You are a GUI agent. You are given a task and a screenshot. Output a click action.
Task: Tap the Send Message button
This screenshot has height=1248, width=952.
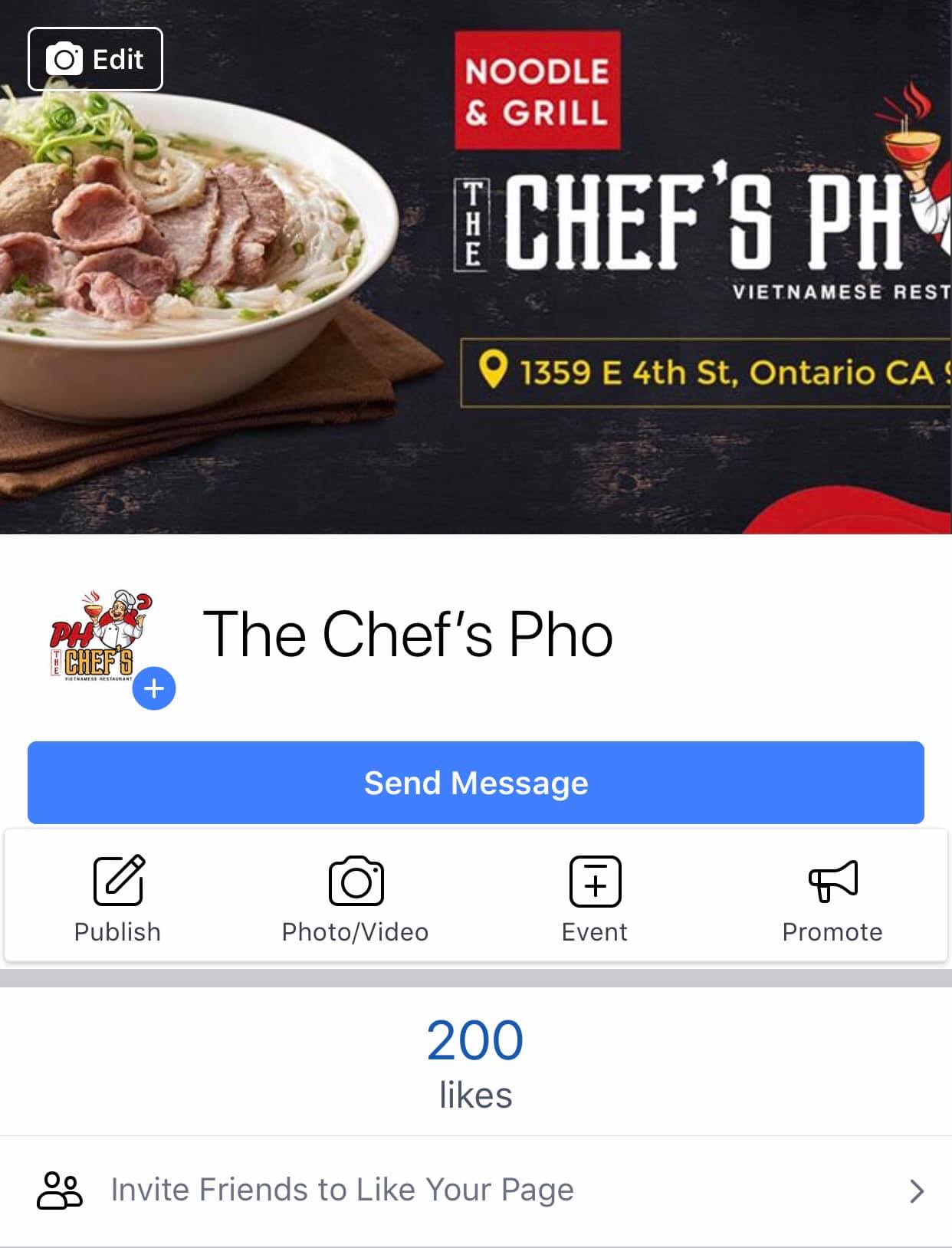475,783
